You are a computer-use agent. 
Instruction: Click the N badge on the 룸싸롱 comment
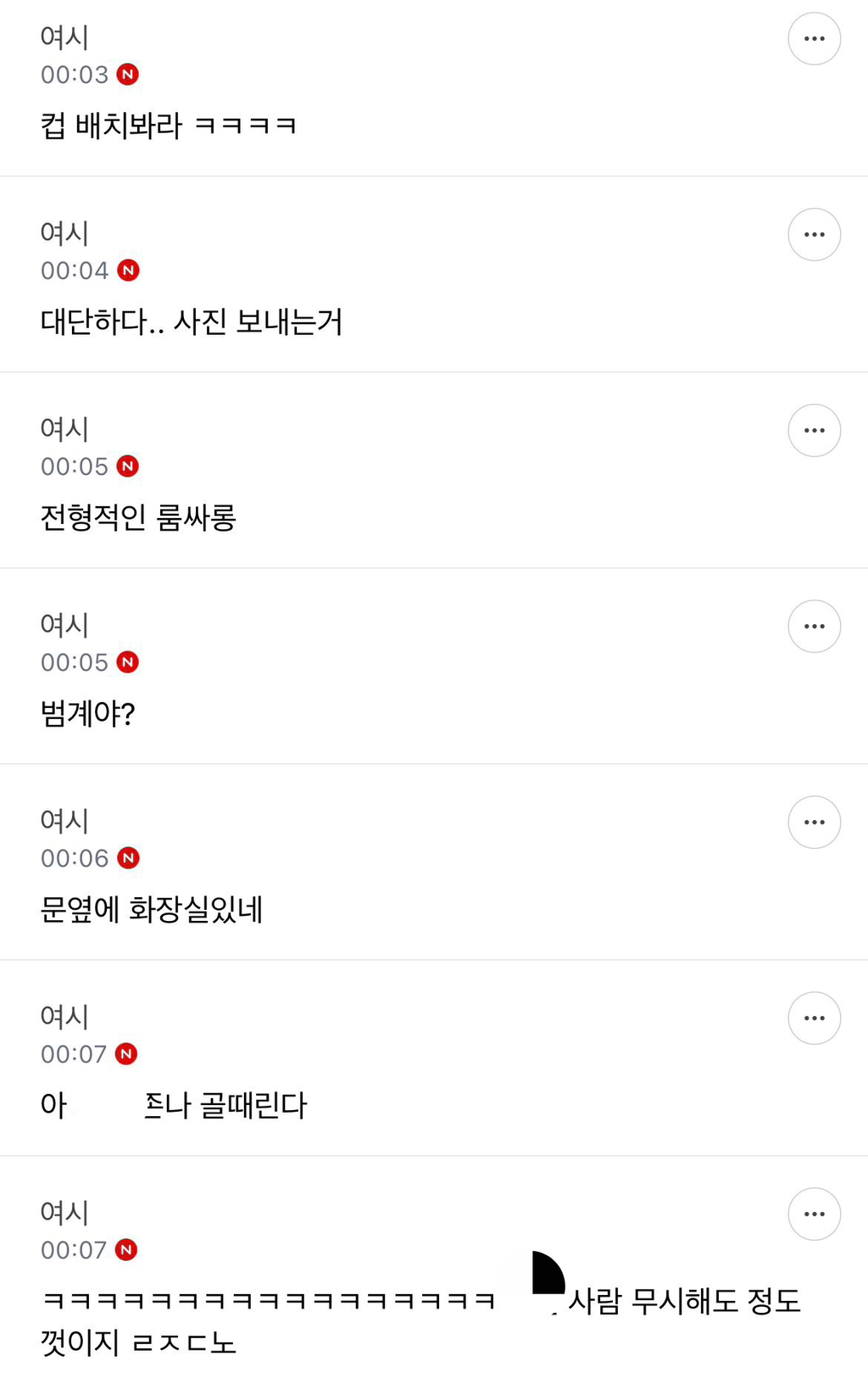pos(129,466)
